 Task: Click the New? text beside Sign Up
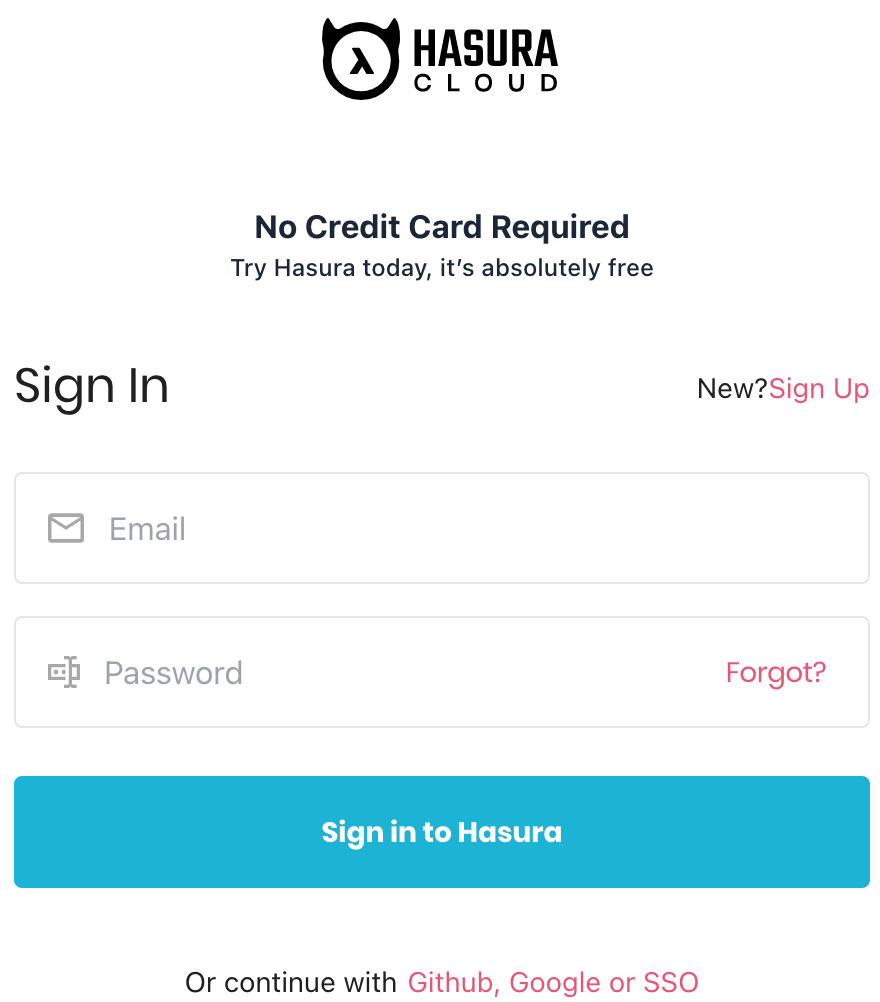tap(731, 389)
